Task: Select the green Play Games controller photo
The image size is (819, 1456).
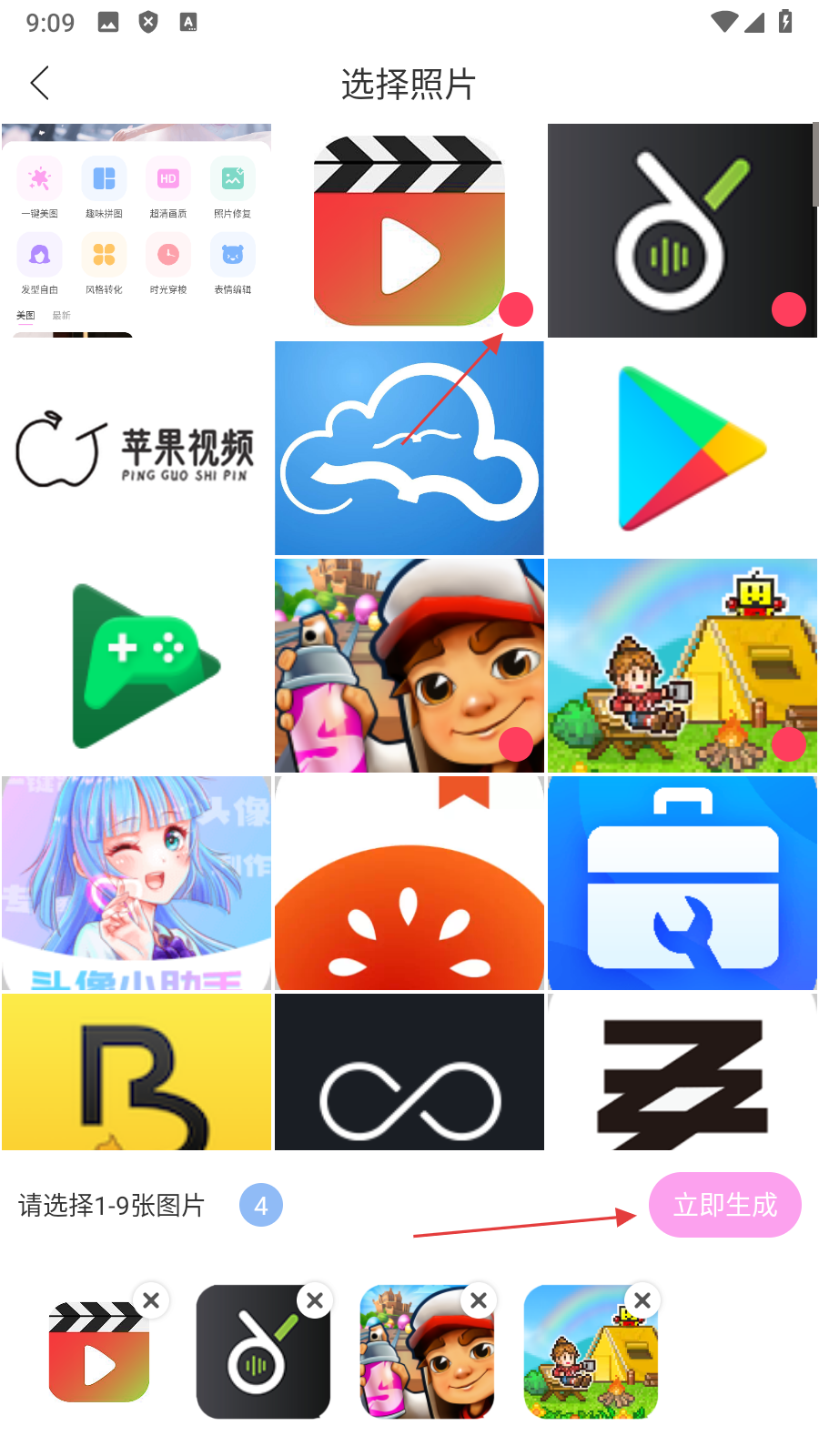Action: [136, 665]
